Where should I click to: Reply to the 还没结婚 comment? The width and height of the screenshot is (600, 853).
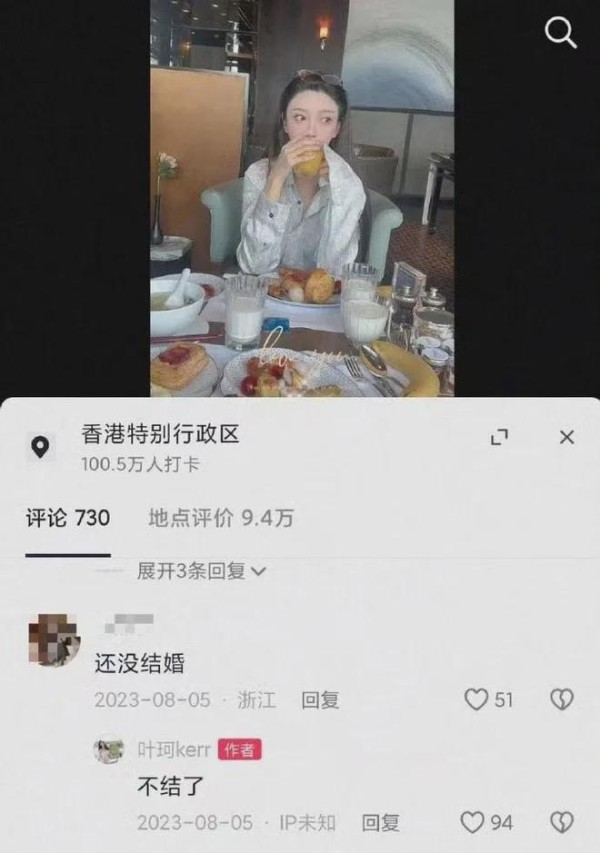(x=320, y=700)
